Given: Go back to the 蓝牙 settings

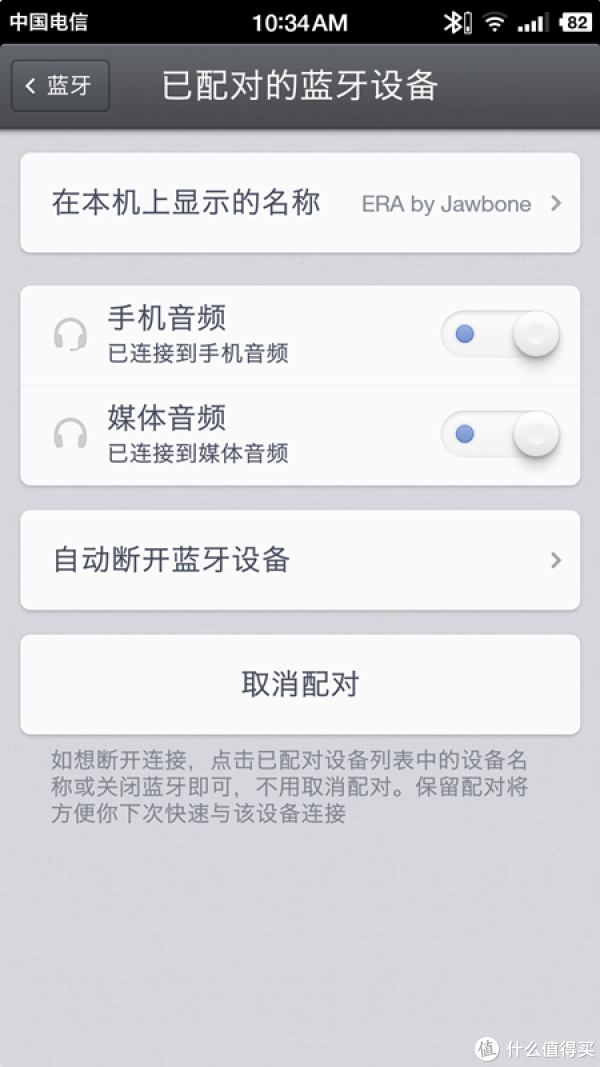Looking at the screenshot, I should coord(60,86).
